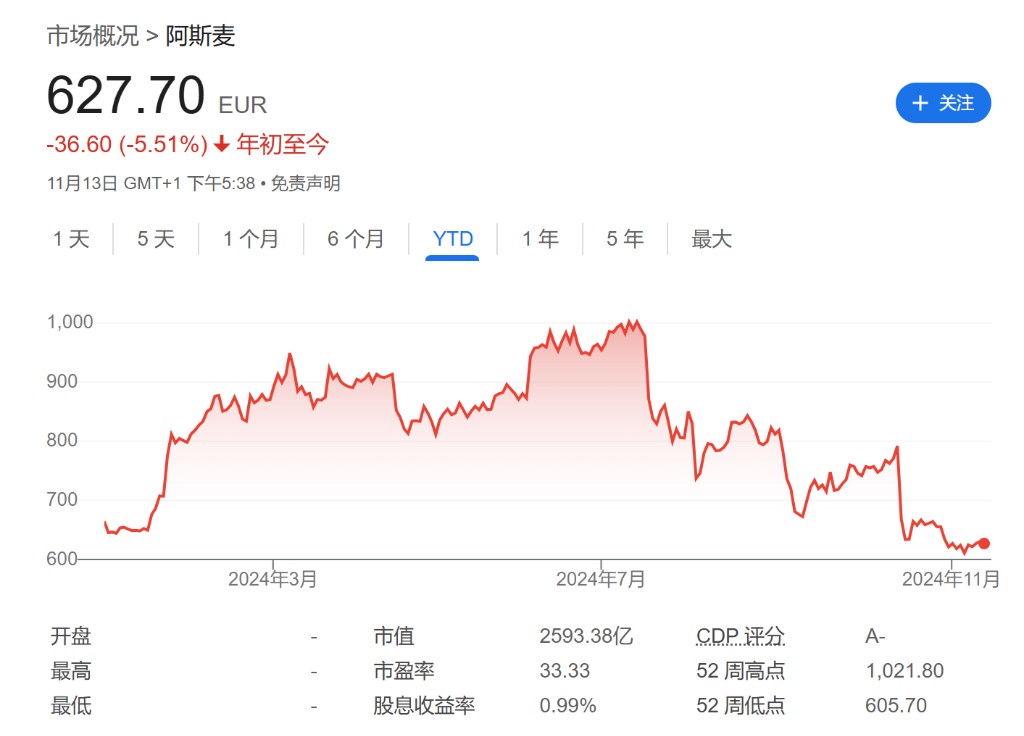The image size is (1024, 736).
Task: Tap the CDP 评分 label for details
Action: pos(740,636)
